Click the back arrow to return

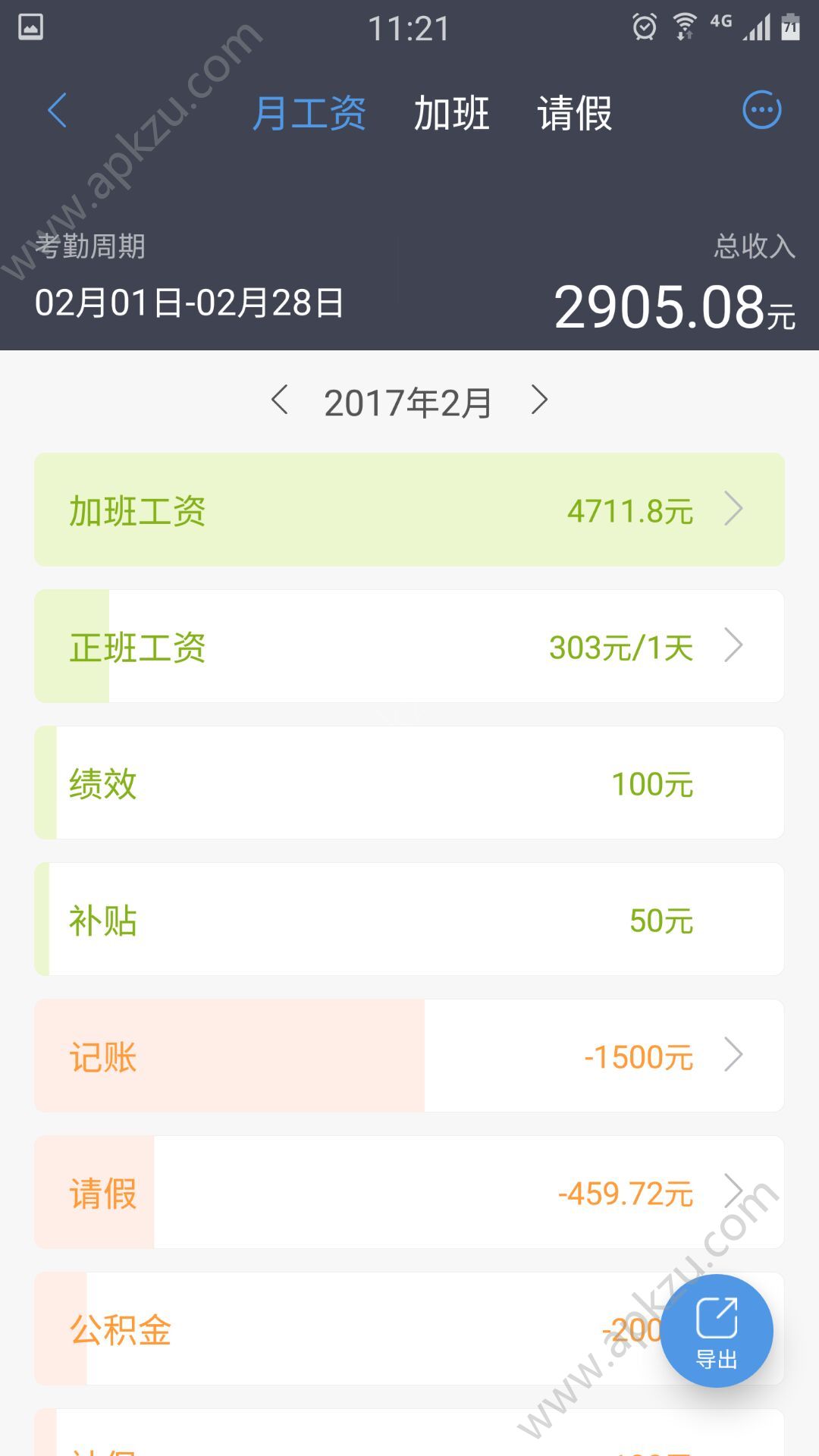coord(57,110)
